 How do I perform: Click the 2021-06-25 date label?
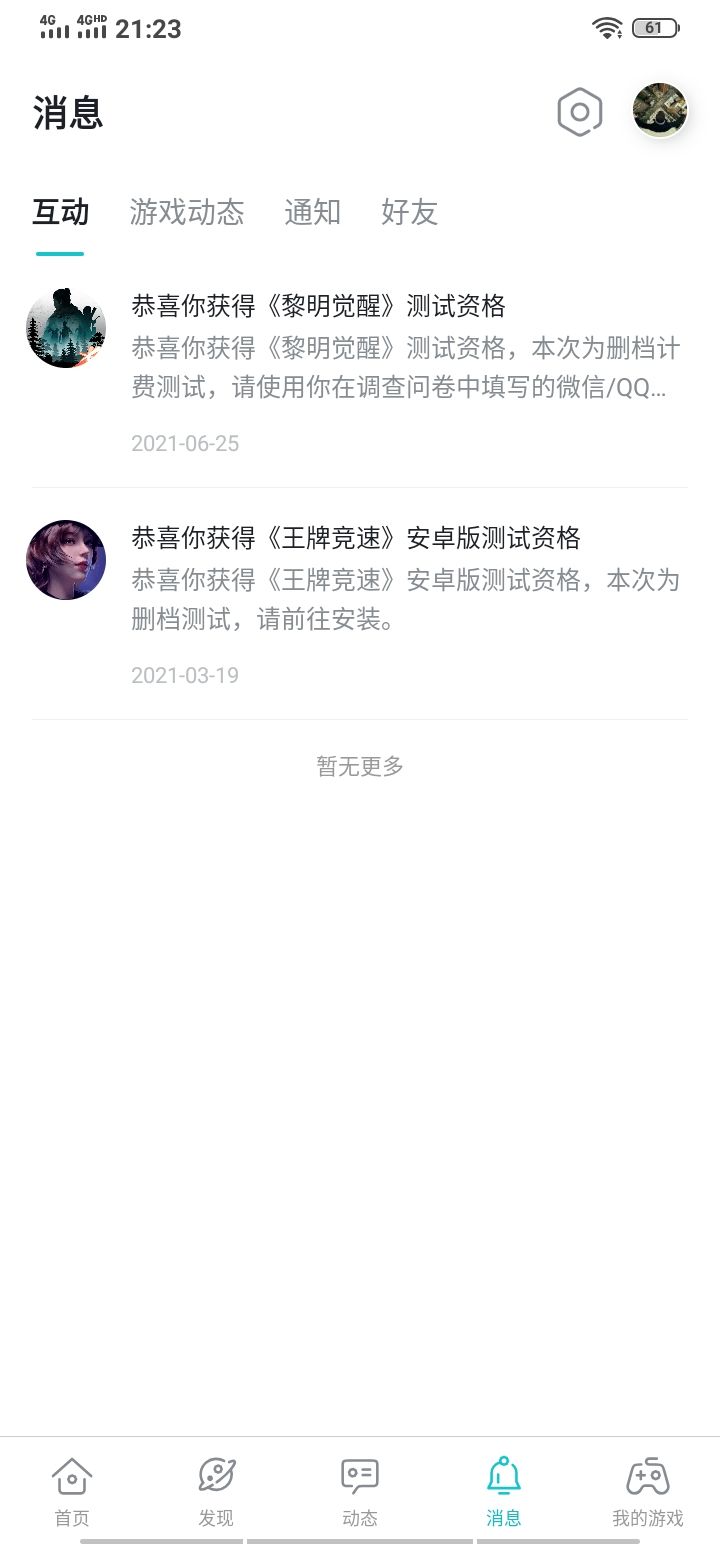(185, 443)
